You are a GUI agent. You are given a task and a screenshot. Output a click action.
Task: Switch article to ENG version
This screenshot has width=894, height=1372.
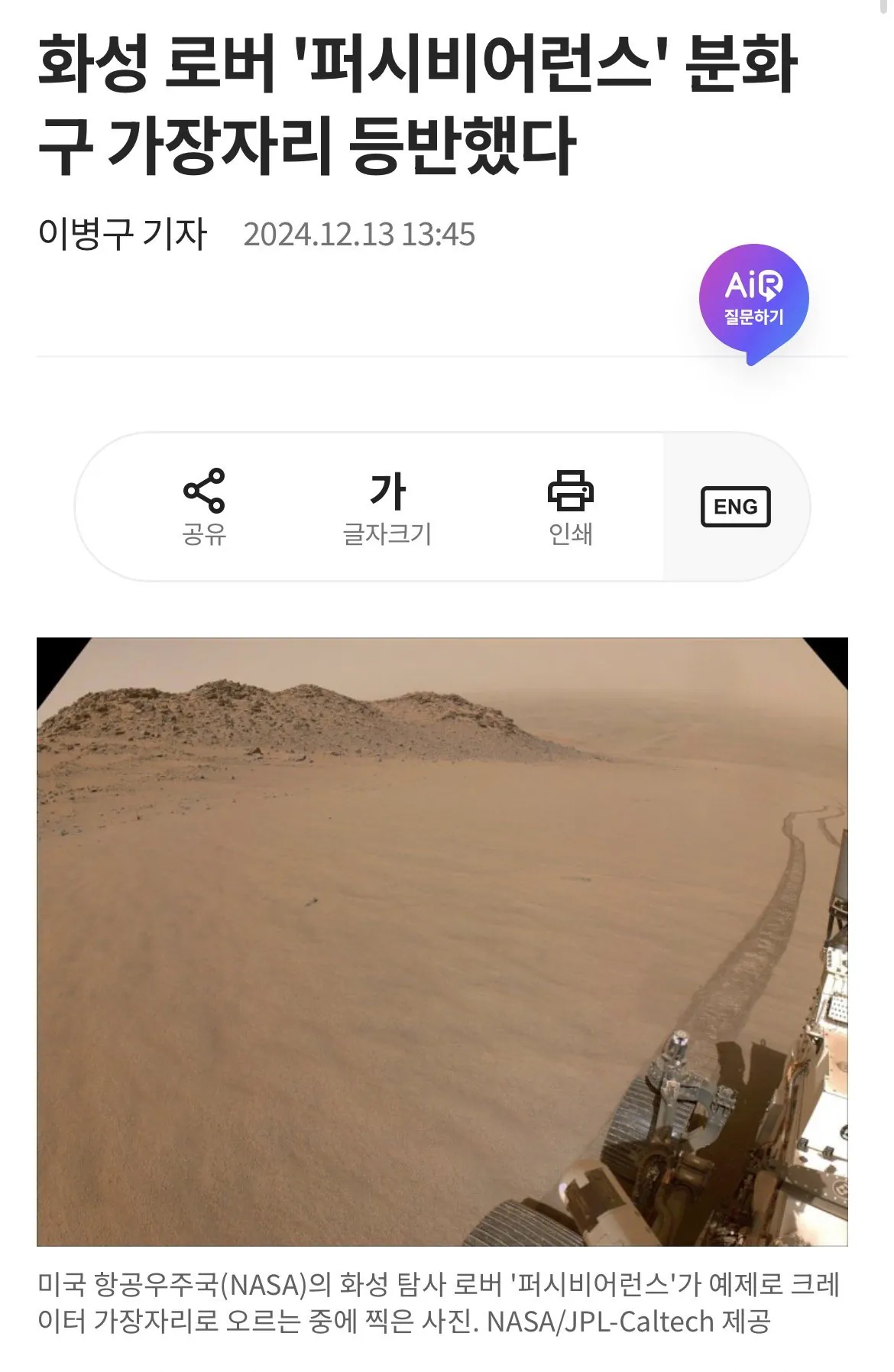(x=735, y=507)
